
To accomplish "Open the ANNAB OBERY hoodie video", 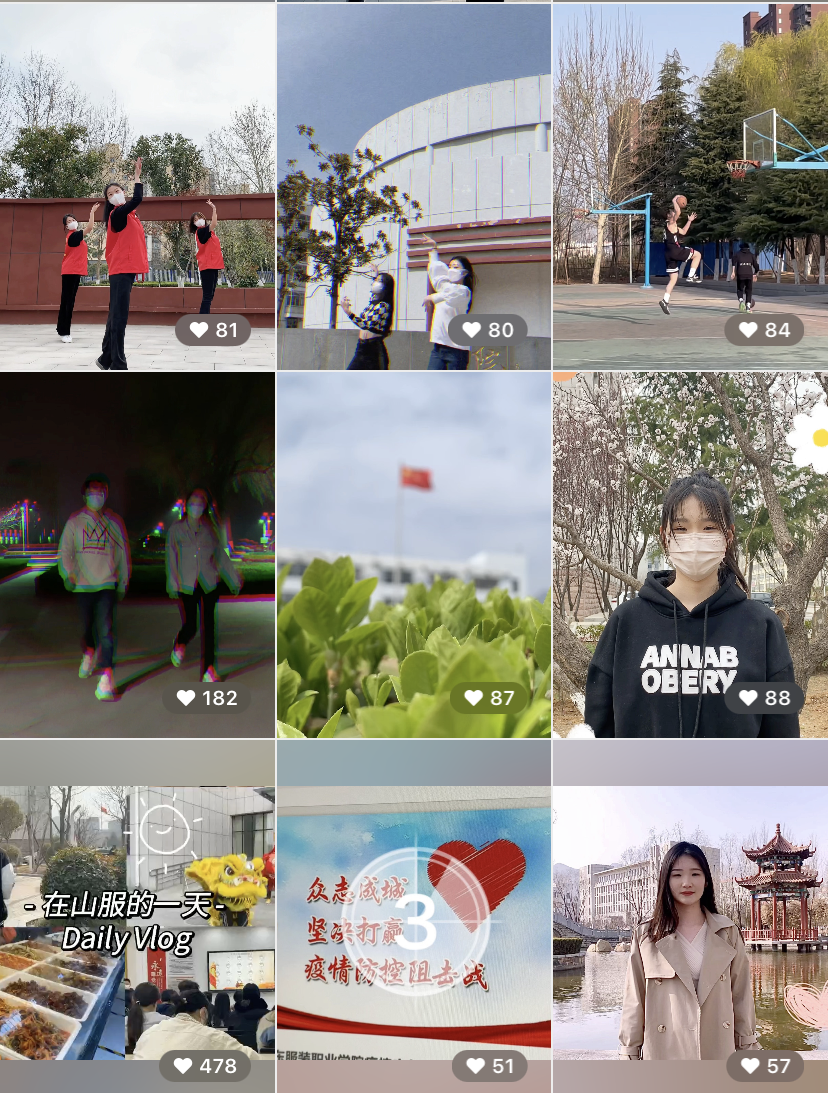I will tap(690, 555).
